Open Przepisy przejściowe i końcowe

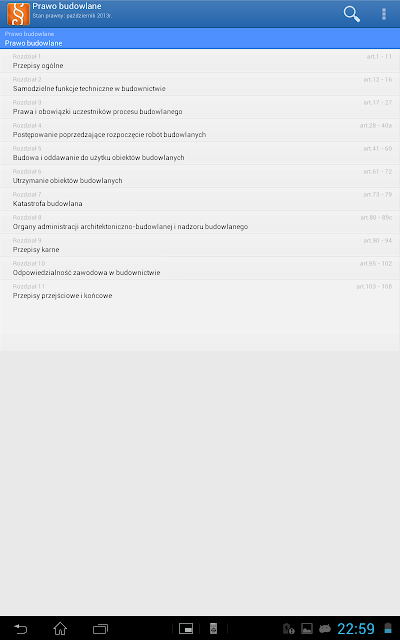pyautogui.click(x=200, y=291)
